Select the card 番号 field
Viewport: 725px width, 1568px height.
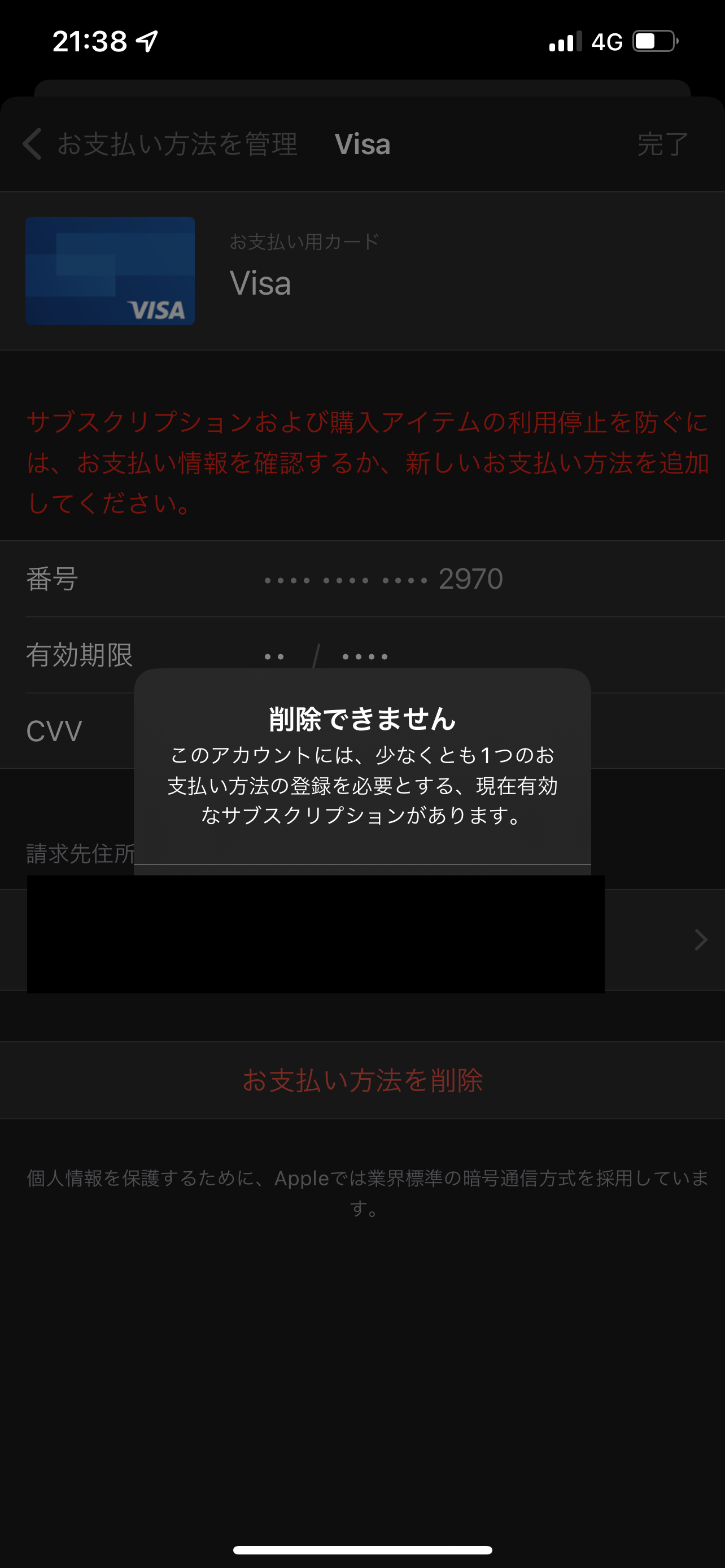point(383,579)
